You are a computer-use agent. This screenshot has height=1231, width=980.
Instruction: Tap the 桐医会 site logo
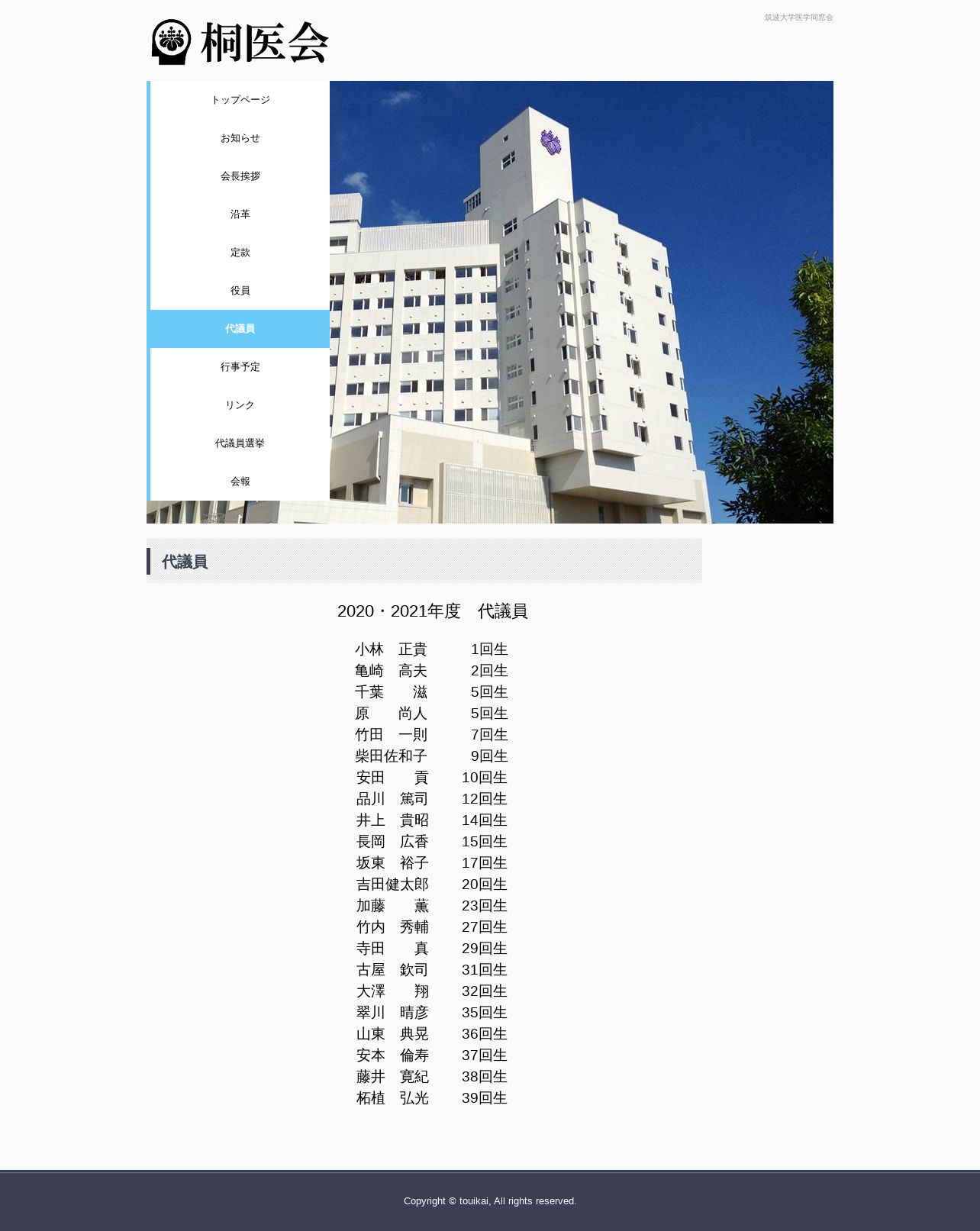240,42
